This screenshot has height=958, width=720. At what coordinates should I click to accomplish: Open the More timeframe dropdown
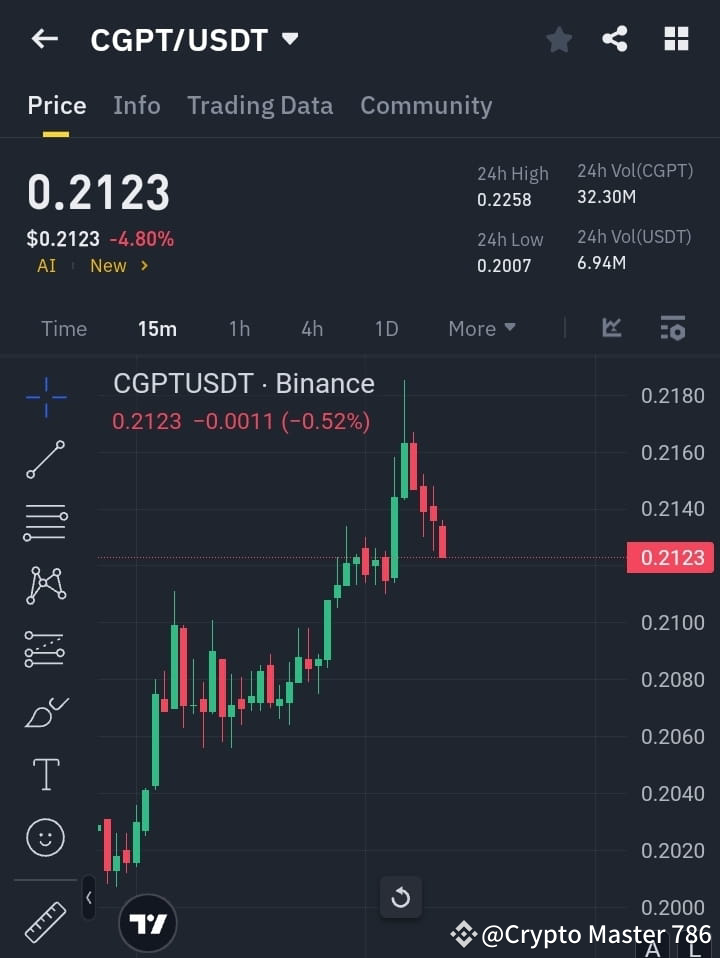tap(481, 328)
